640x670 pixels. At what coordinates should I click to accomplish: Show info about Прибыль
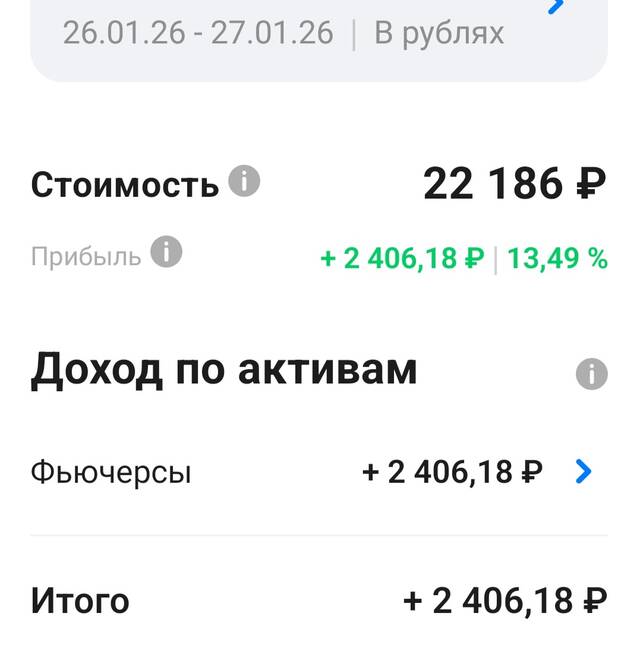[167, 252]
